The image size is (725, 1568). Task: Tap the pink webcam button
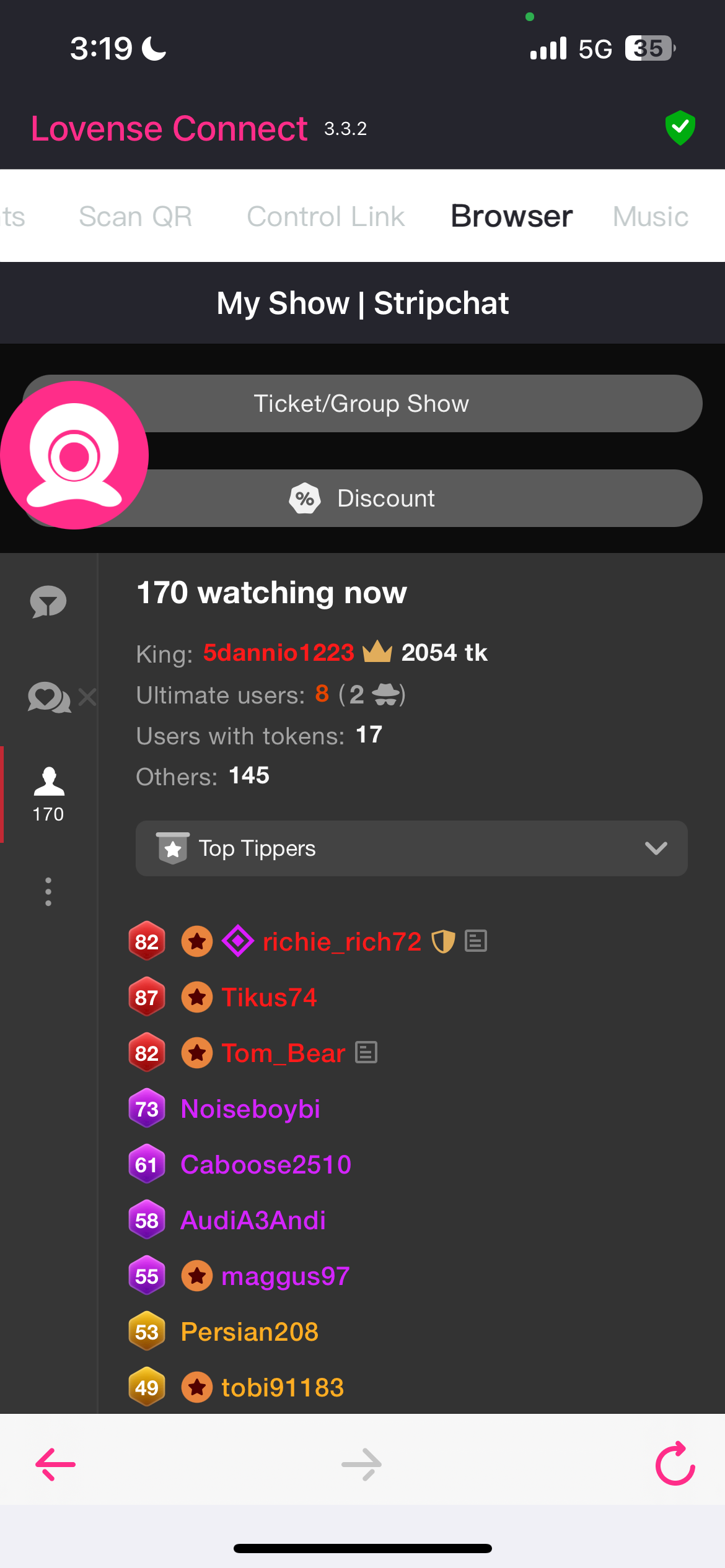(x=74, y=455)
